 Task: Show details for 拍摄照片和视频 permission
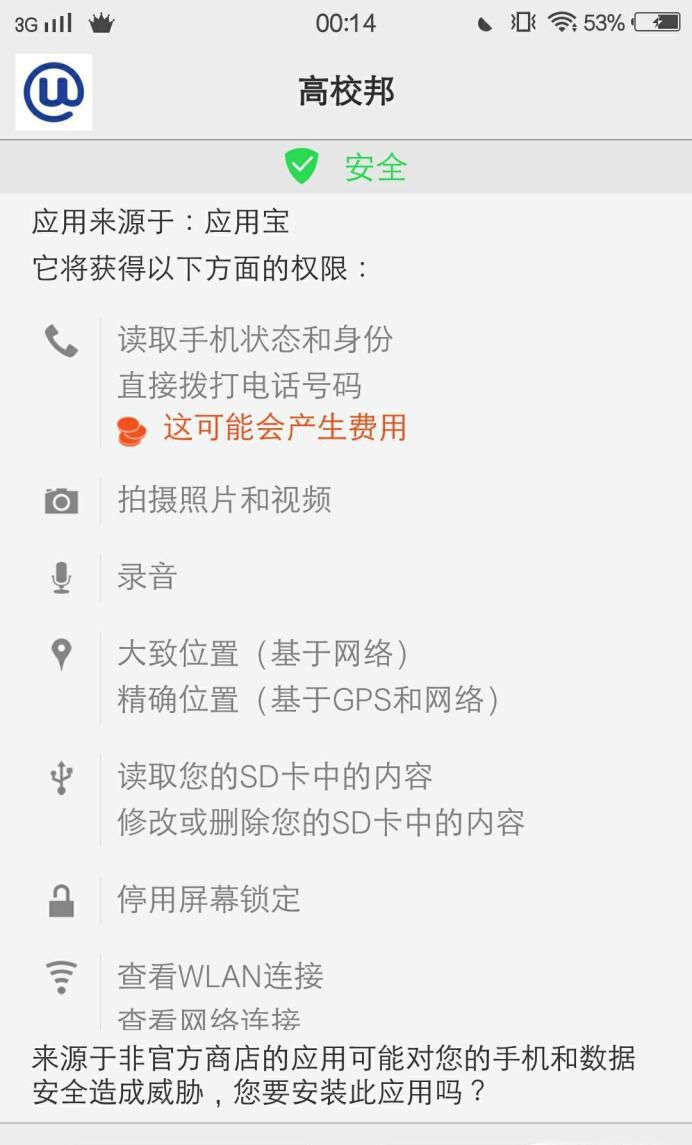click(x=224, y=500)
